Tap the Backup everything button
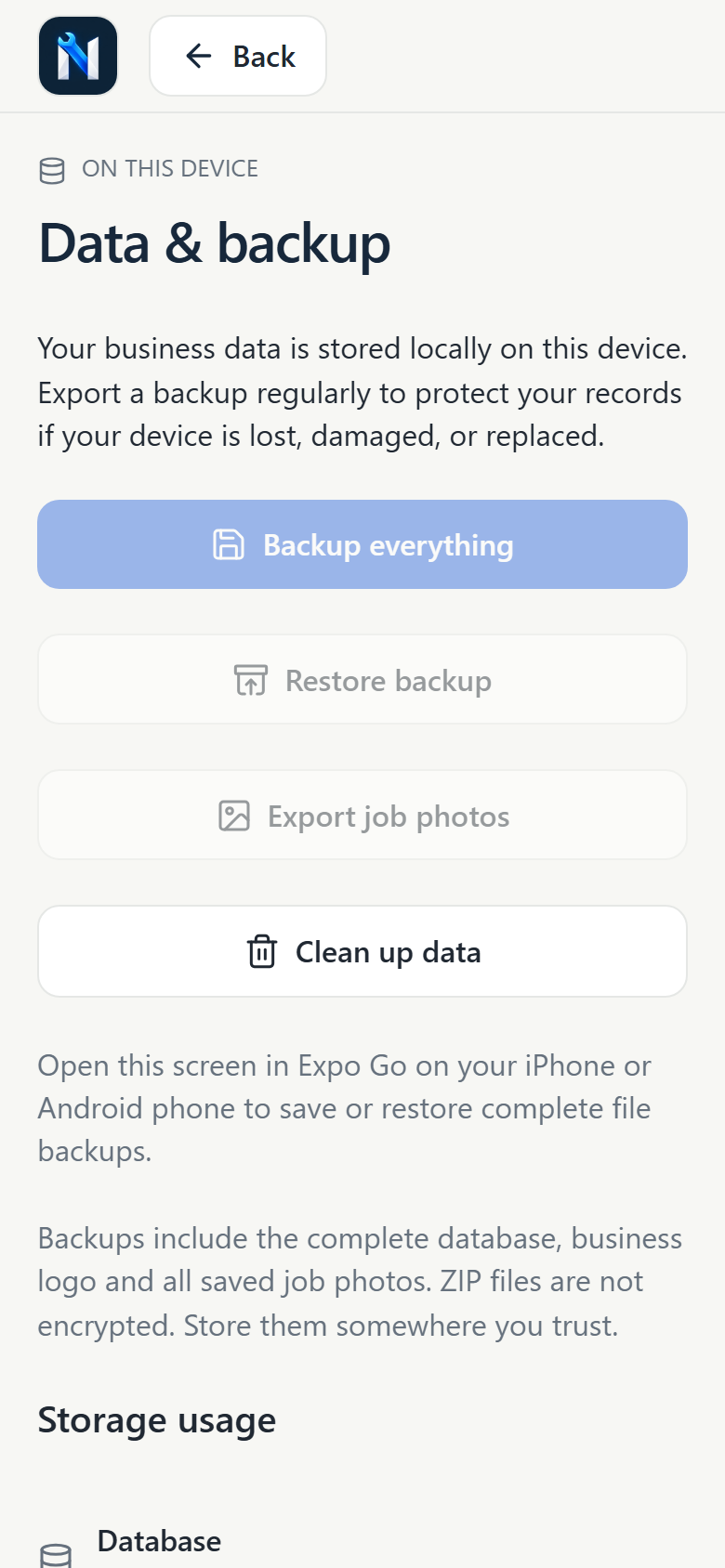The image size is (725, 1568). [x=362, y=544]
